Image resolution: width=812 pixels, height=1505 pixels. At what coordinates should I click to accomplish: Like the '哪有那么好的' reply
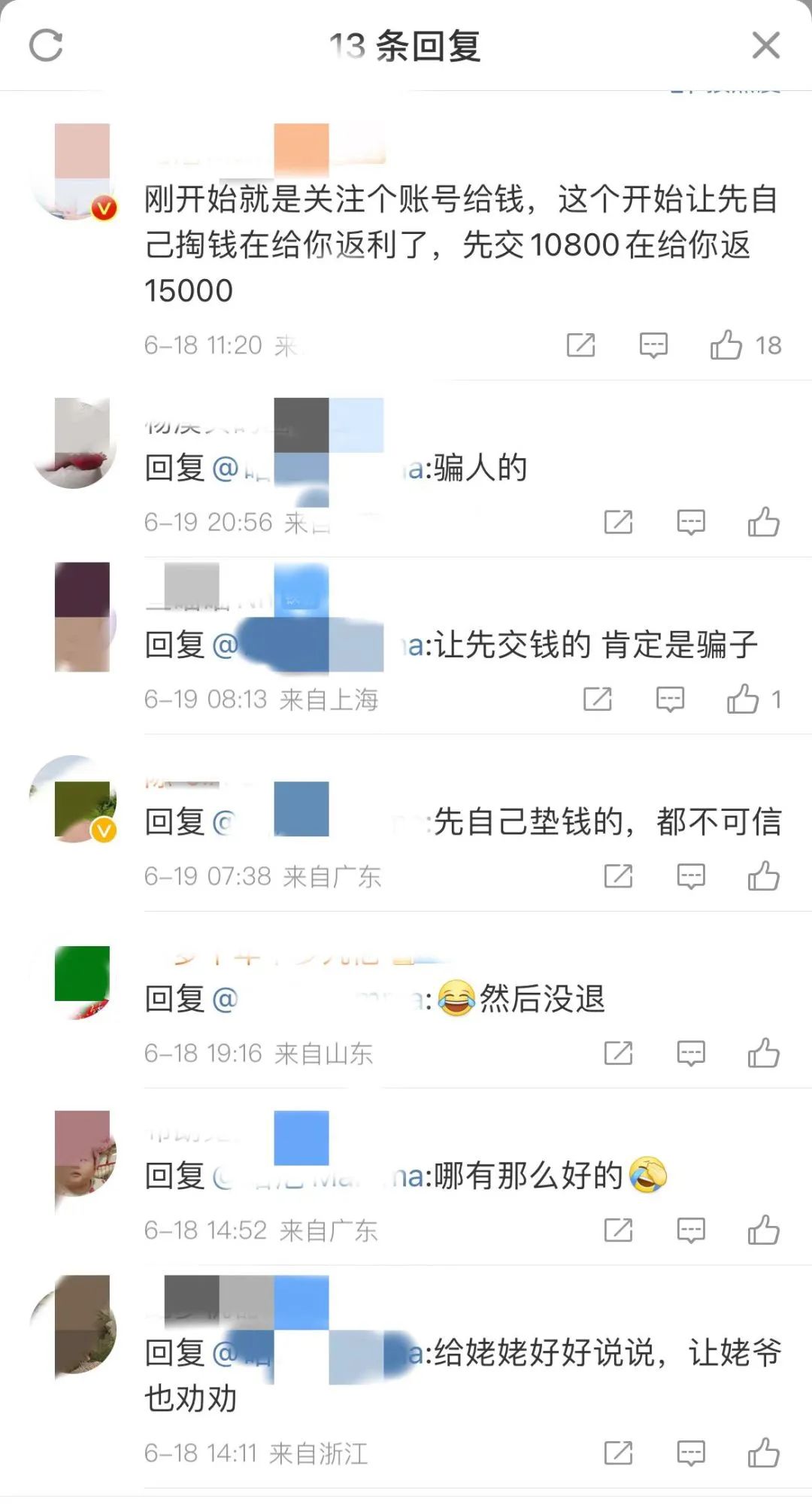pos(765,1230)
